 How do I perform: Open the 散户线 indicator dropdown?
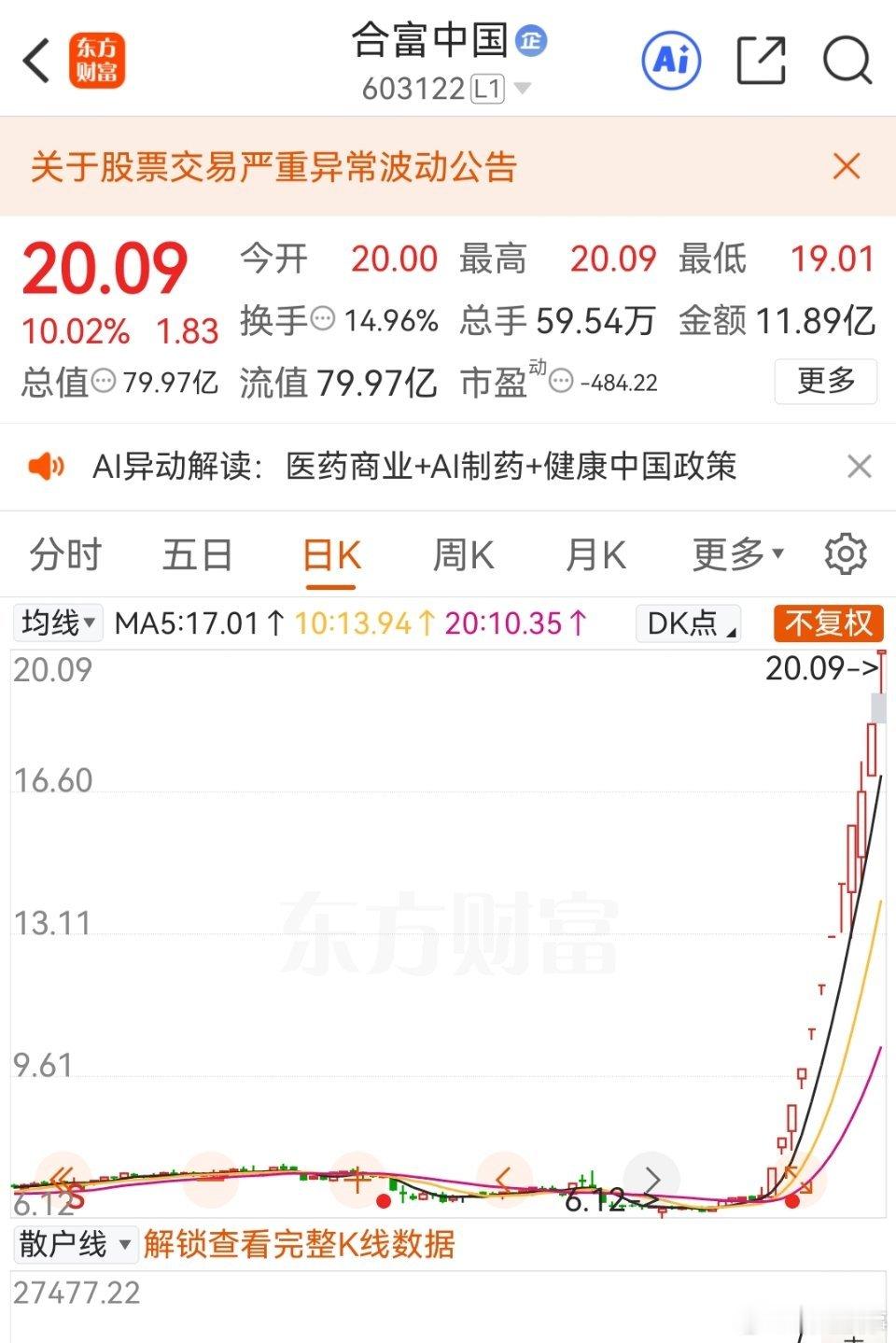(75, 1244)
